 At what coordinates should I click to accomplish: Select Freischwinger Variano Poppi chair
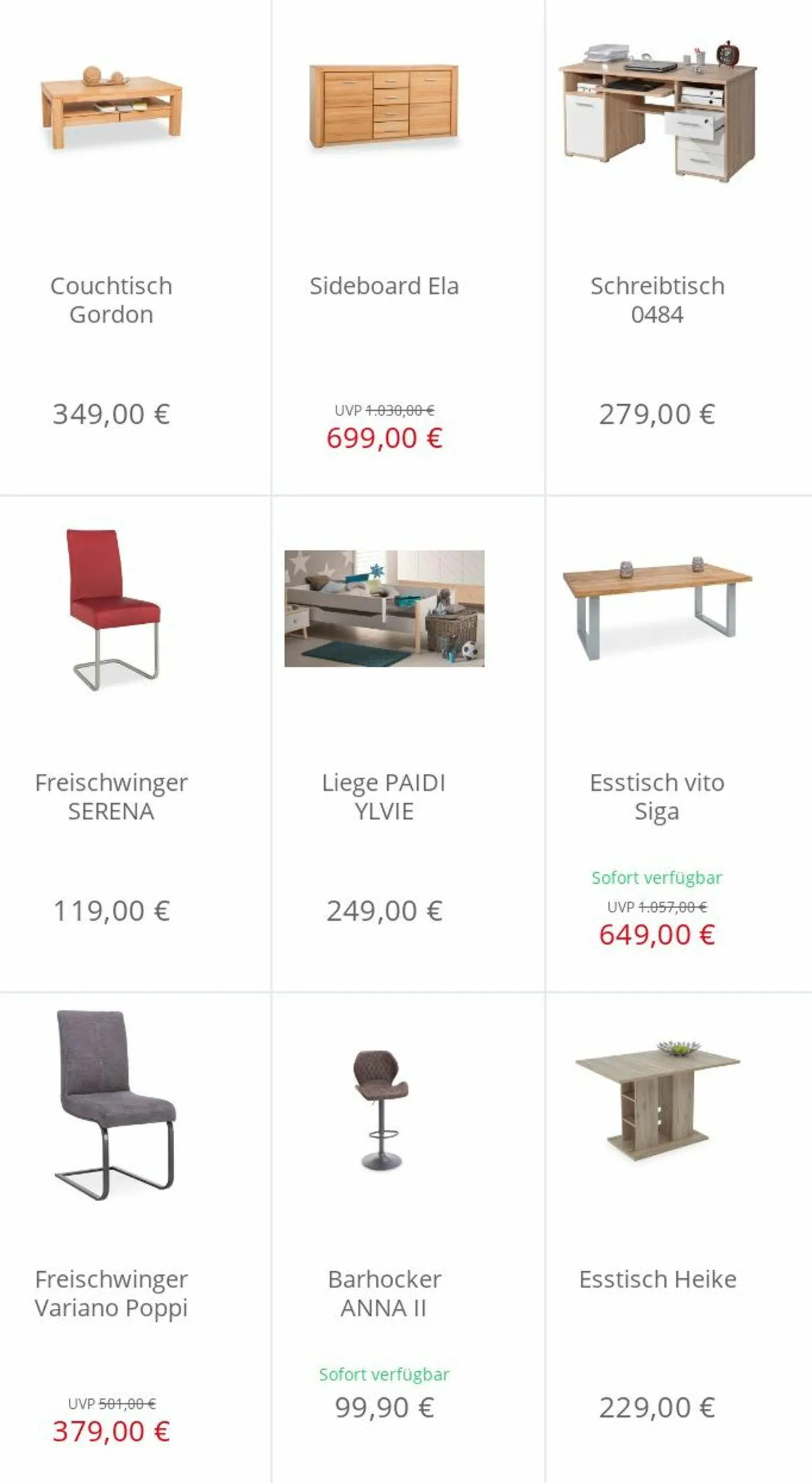click(x=111, y=1293)
